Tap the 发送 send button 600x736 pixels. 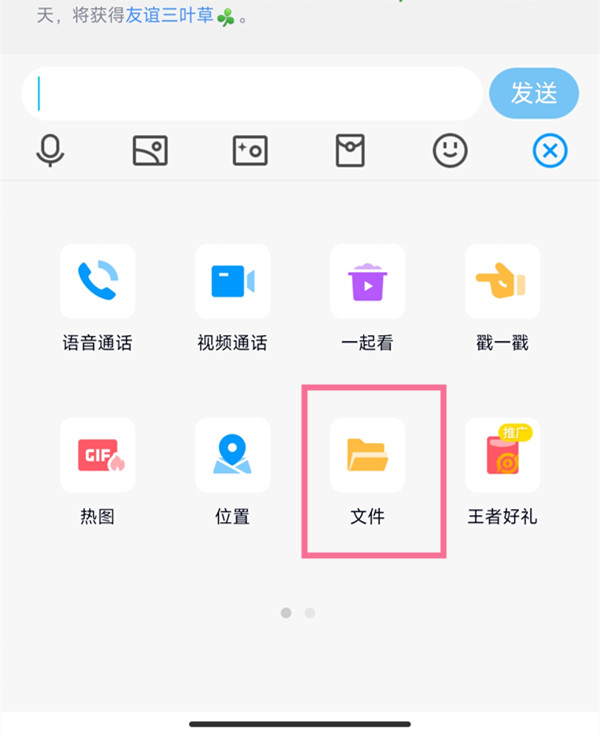tap(534, 94)
